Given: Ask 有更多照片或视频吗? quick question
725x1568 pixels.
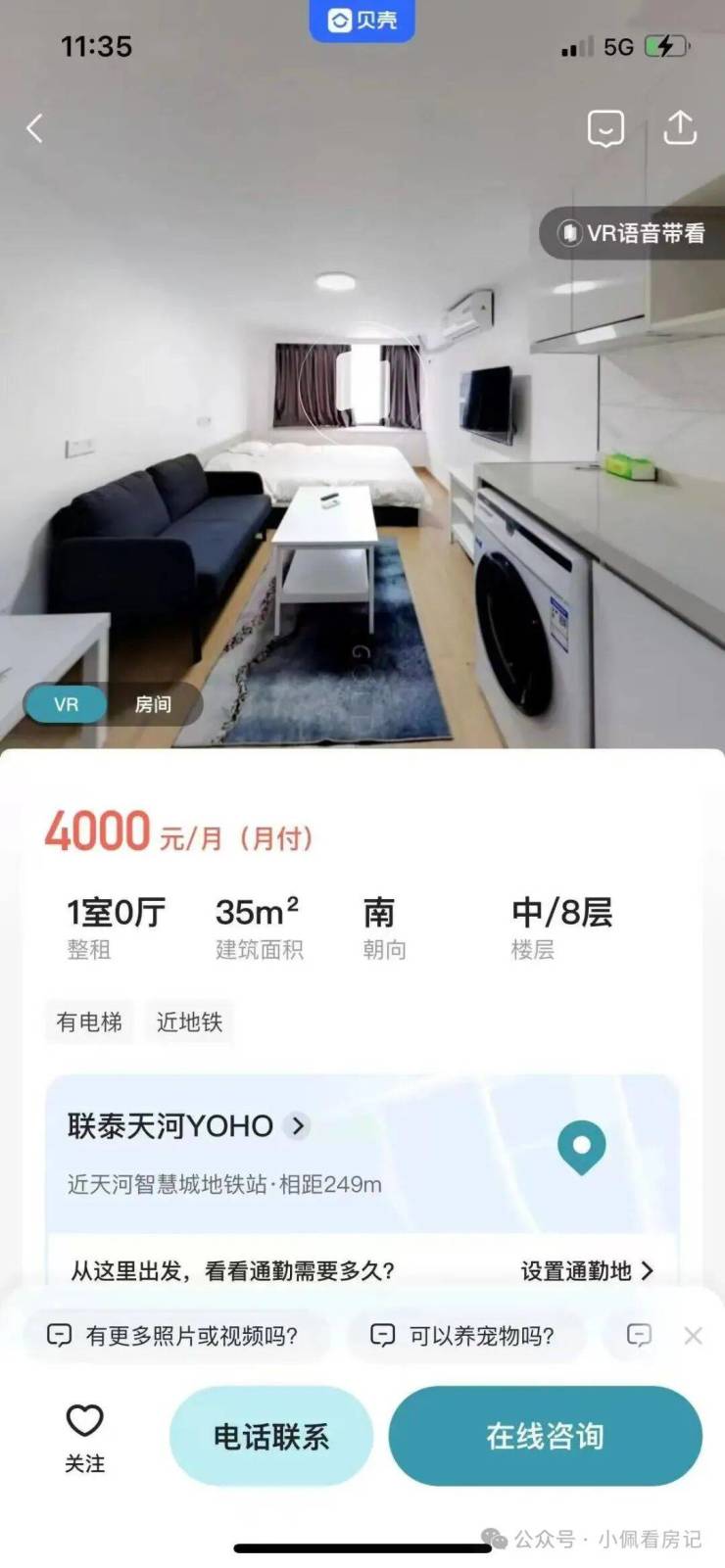Looking at the screenshot, I should click(x=176, y=1336).
